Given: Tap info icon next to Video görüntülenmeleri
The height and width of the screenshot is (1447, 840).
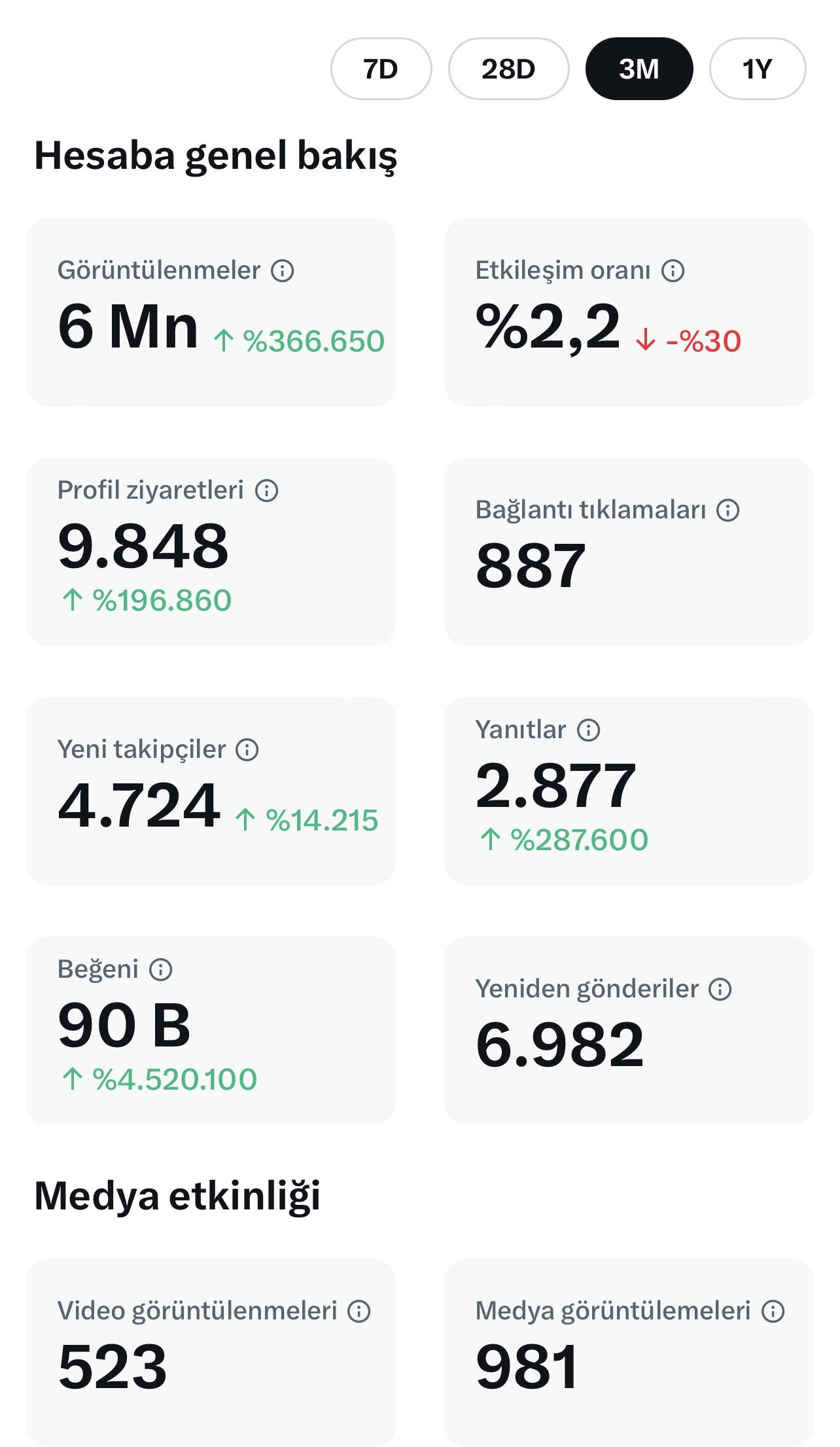Looking at the screenshot, I should coord(359,1311).
